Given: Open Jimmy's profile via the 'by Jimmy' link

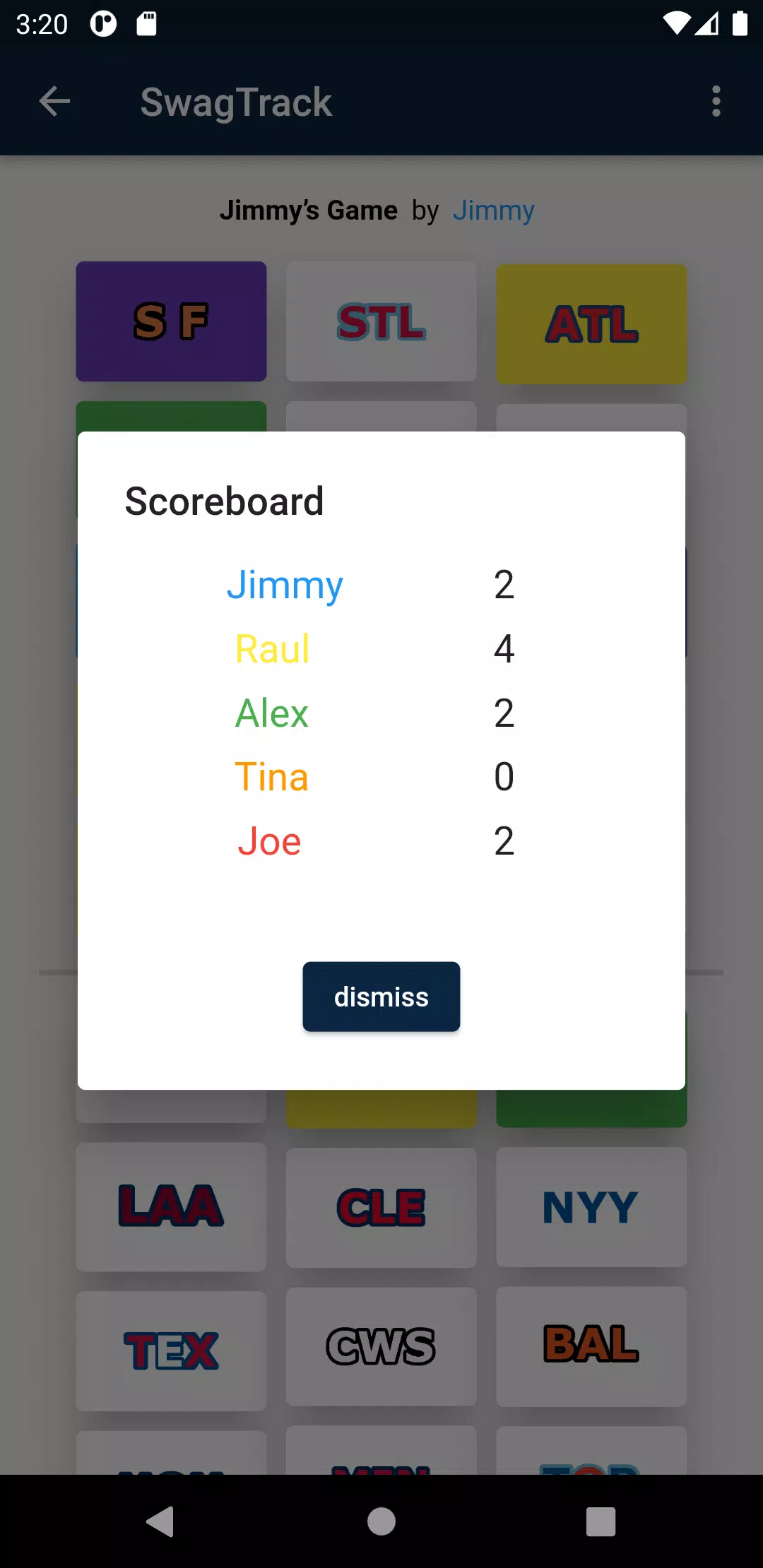Looking at the screenshot, I should pyautogui.click(x=494, y=210).
